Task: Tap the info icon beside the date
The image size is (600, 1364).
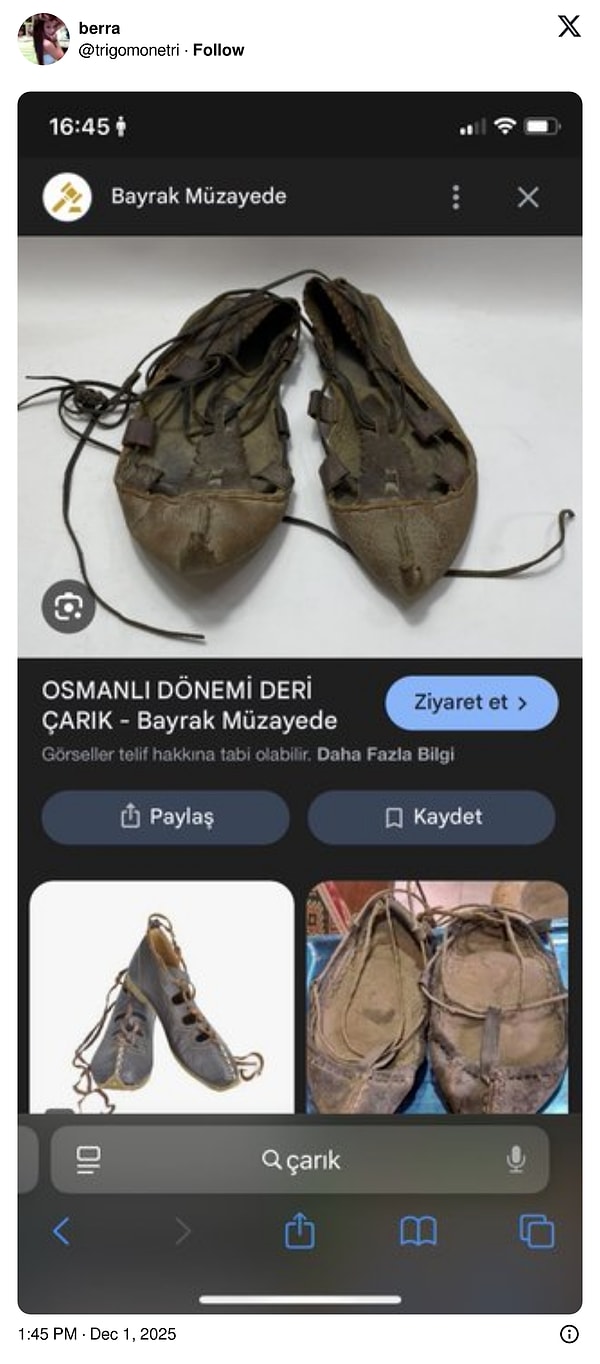Action: tap(568, 1334)
